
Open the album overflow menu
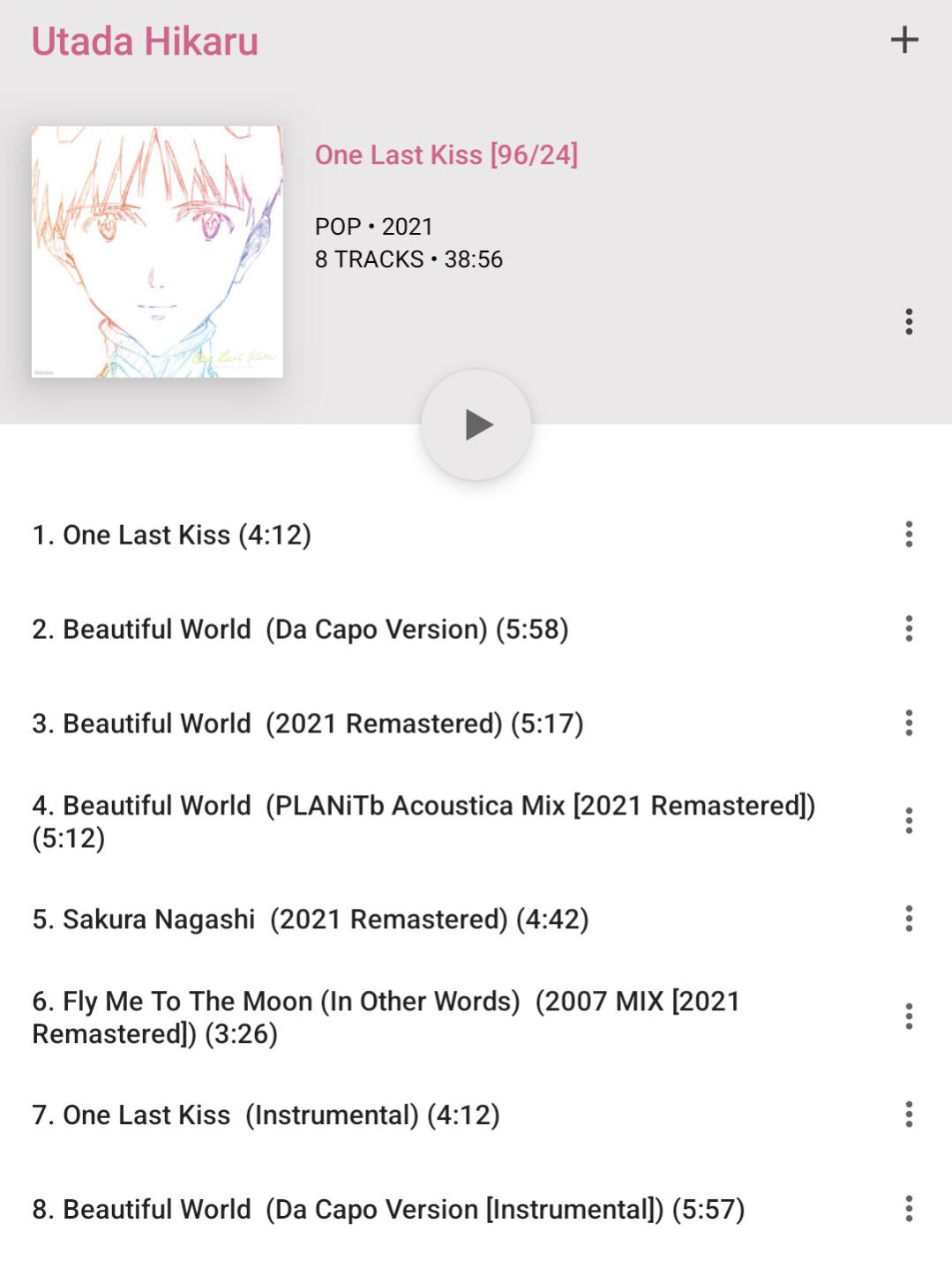pyautogui.click(x=909, y=321)
